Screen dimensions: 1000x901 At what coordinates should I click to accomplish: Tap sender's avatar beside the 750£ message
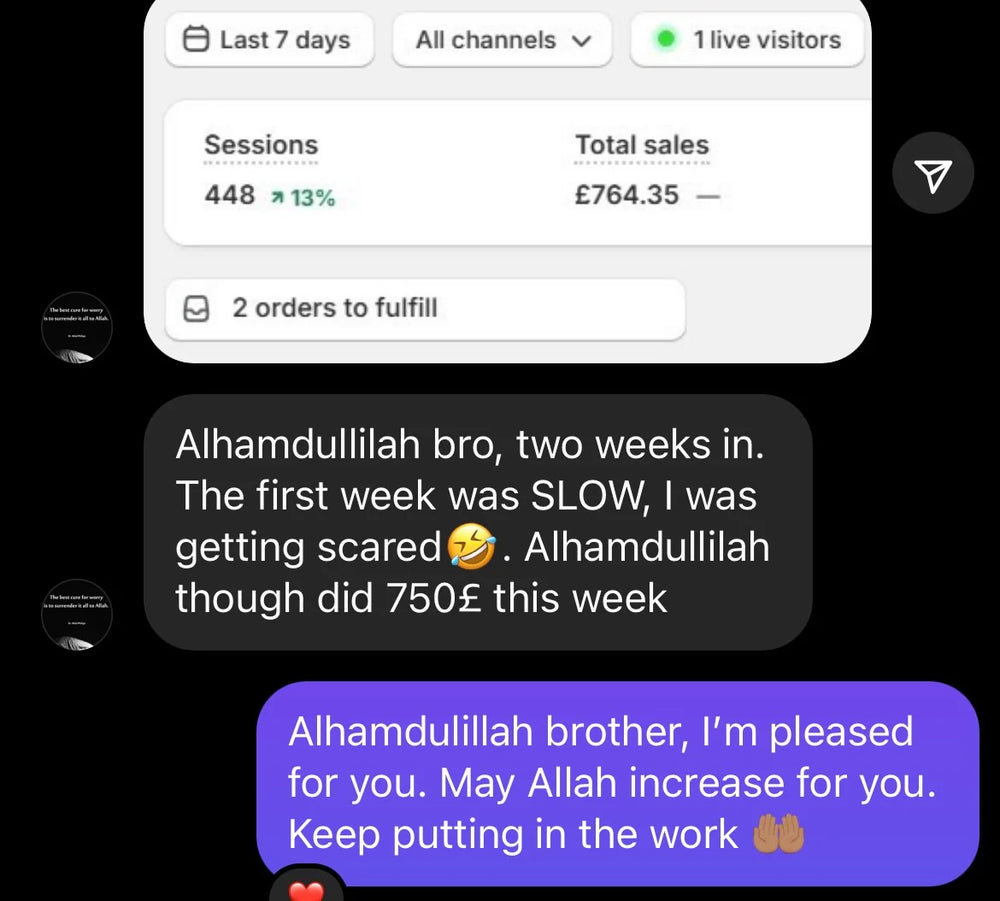(77, 613)
